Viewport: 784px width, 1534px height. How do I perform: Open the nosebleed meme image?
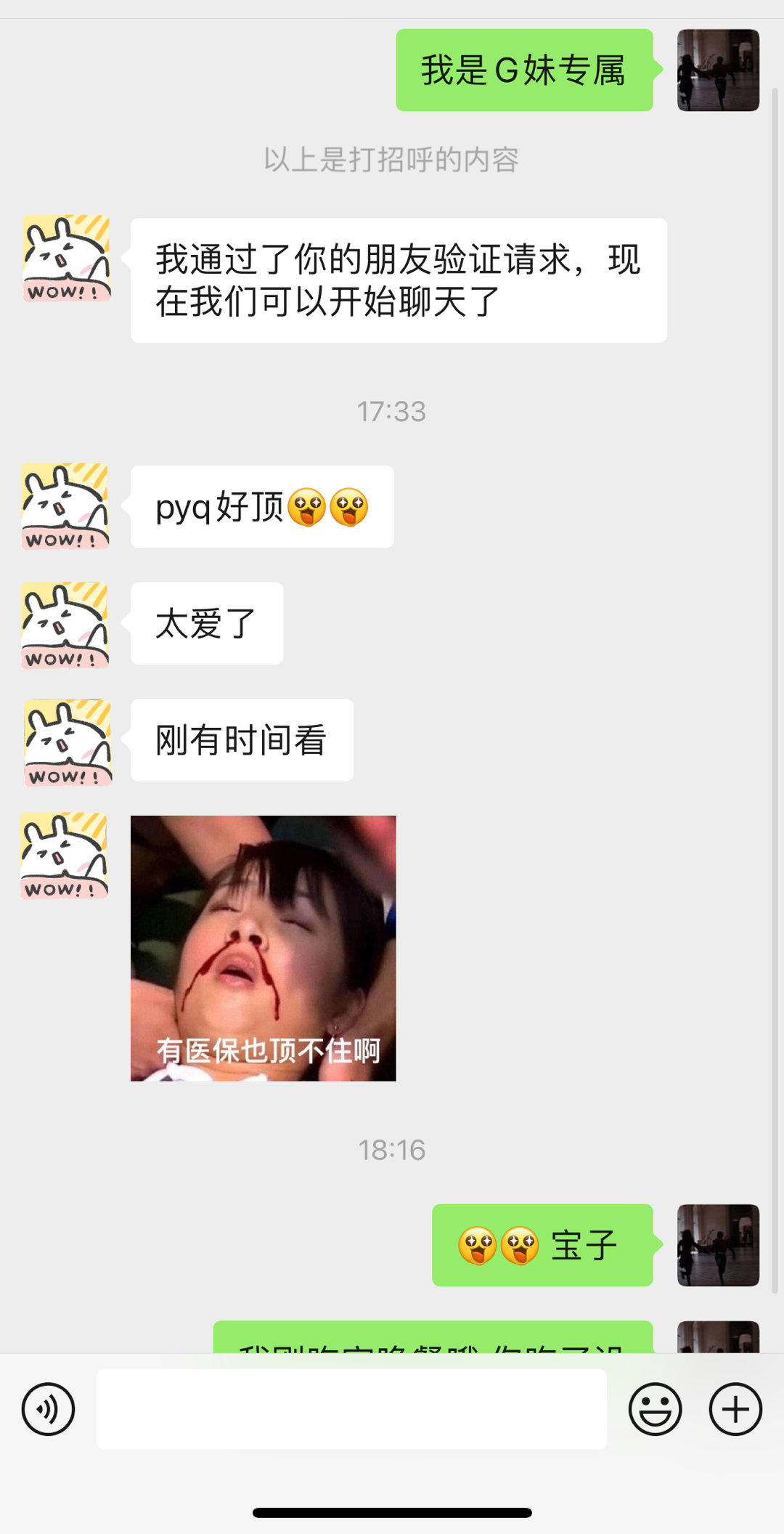coord(264,948)
